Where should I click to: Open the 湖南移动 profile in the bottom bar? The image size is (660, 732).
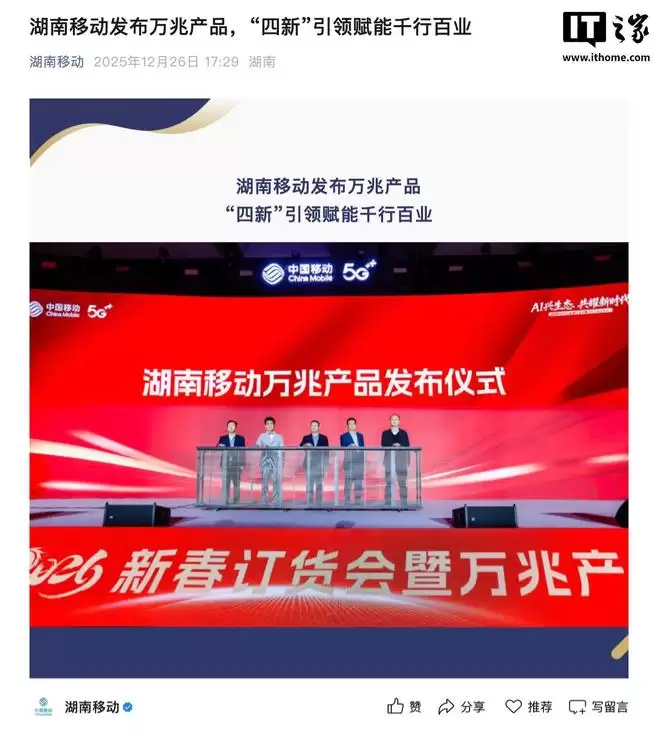click(x=92, y=707)
